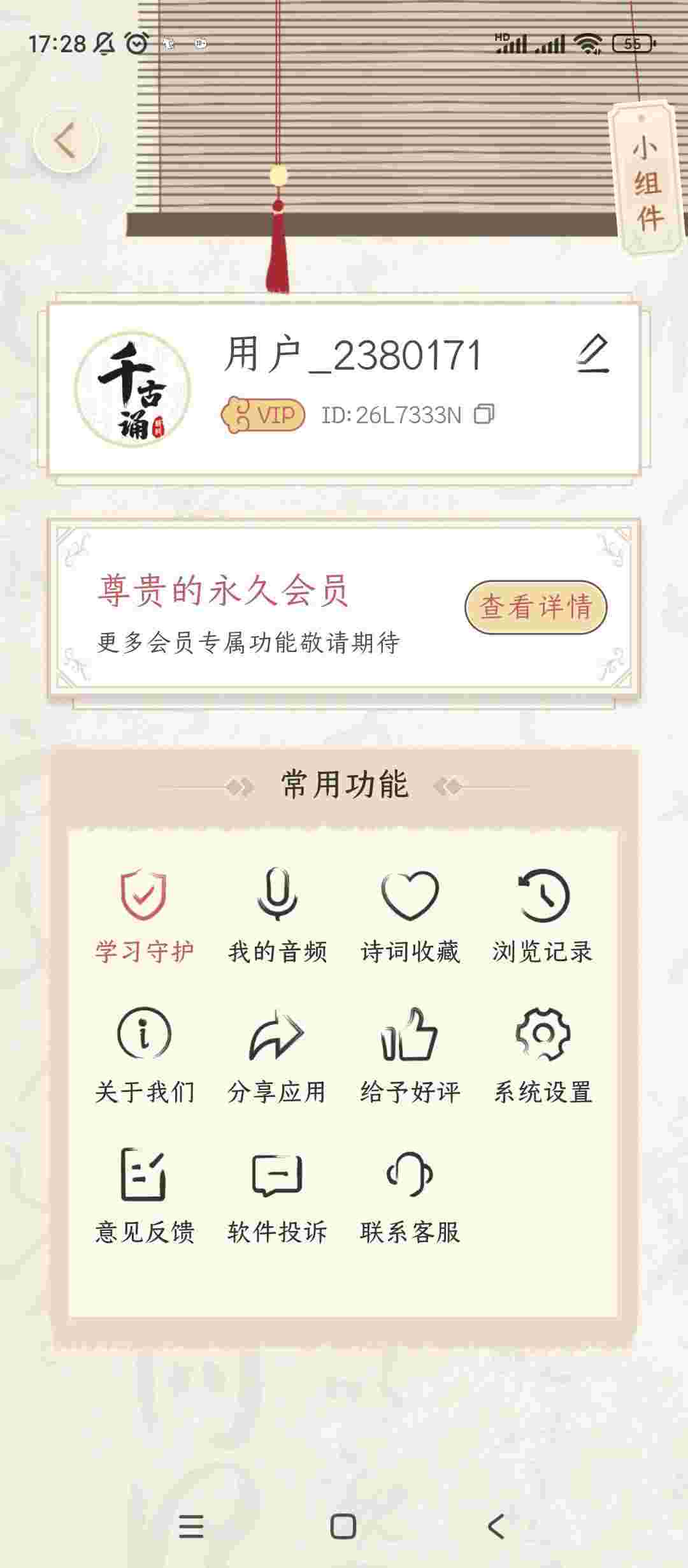Open the profile avatar 千古诵
Screen dimensions: 688x1568
[x=133, y=389]
